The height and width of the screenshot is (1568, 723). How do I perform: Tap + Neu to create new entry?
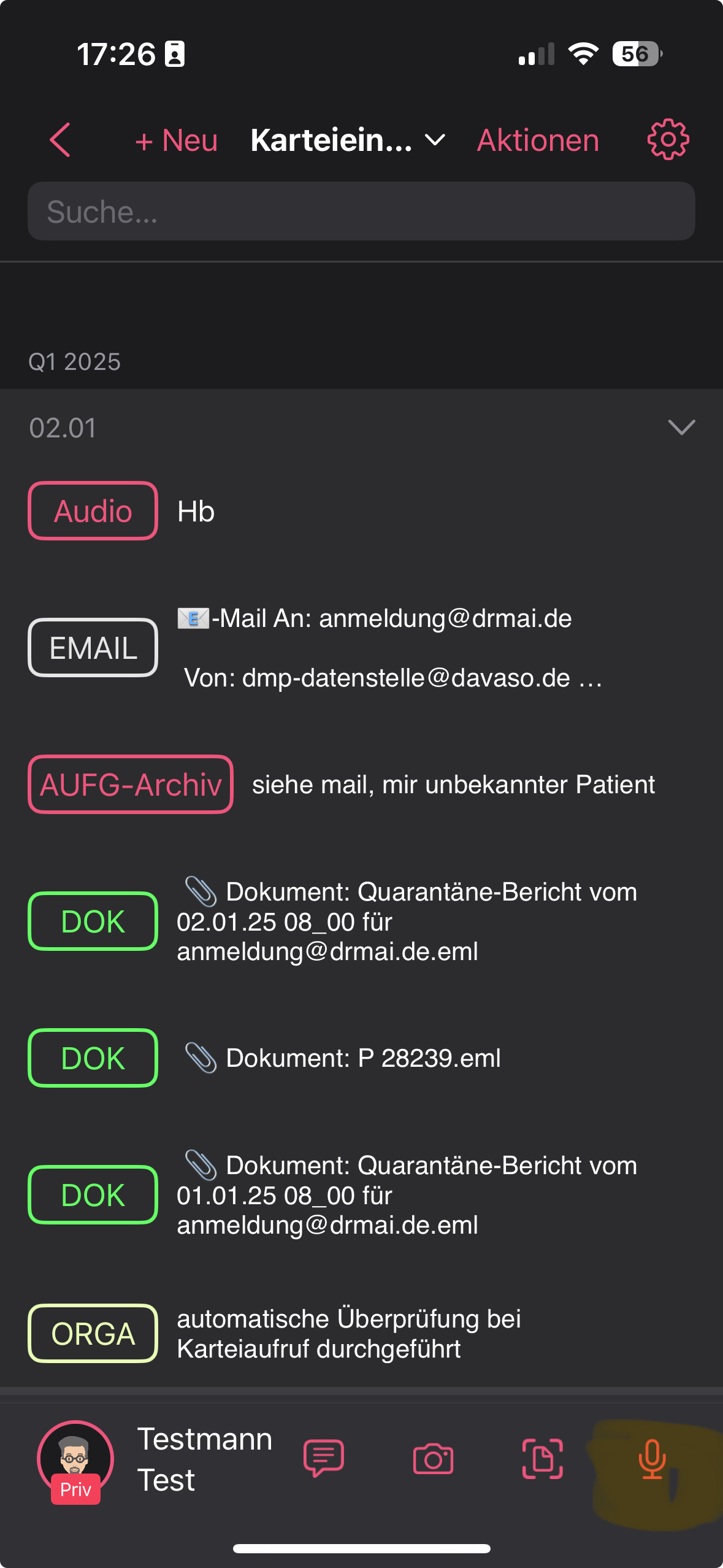pos(177,140)
